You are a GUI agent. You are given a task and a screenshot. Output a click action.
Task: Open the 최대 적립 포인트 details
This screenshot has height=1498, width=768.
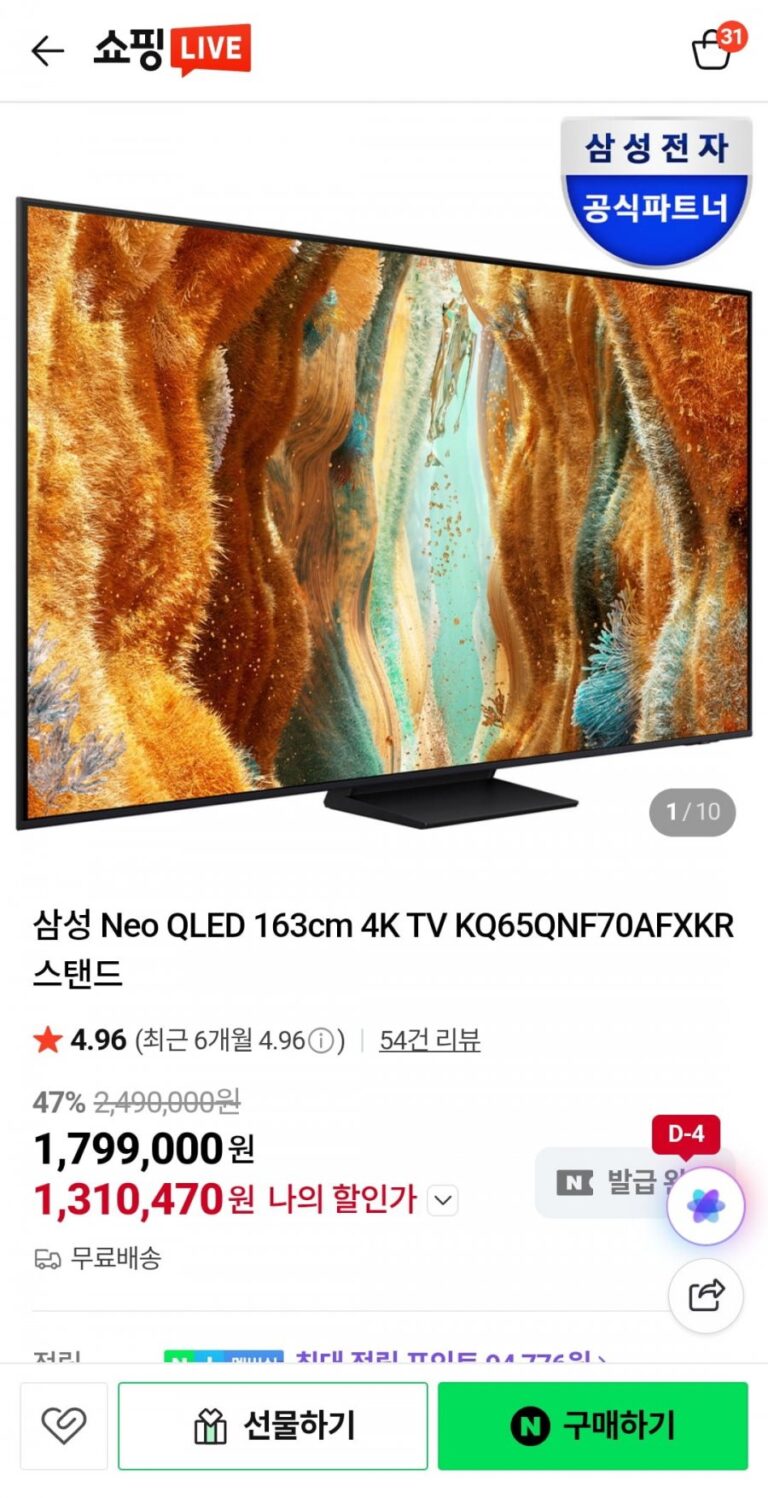(x=450, y=1360)
